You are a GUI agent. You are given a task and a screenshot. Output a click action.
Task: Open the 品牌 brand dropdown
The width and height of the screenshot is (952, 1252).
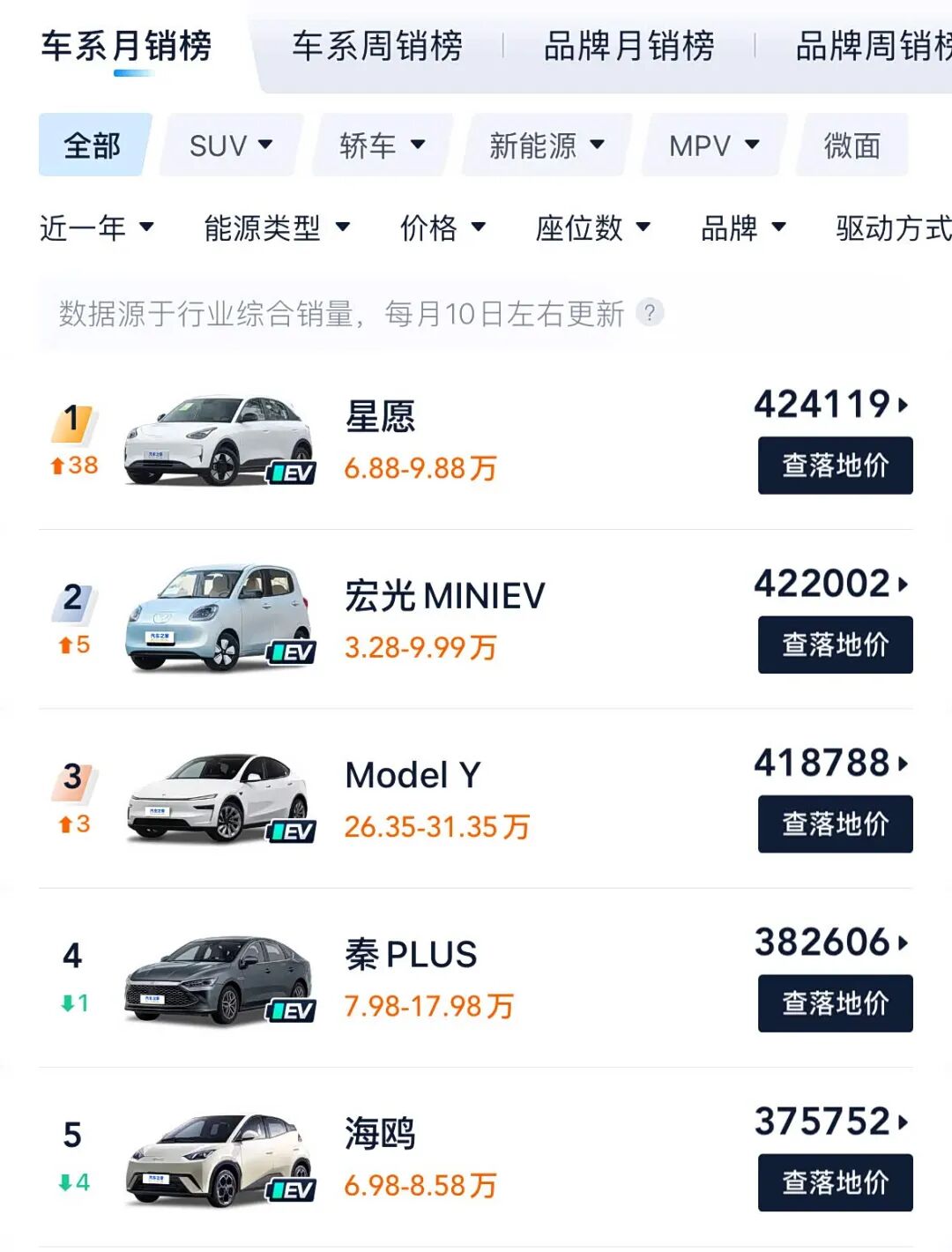[x=743, y=227]
